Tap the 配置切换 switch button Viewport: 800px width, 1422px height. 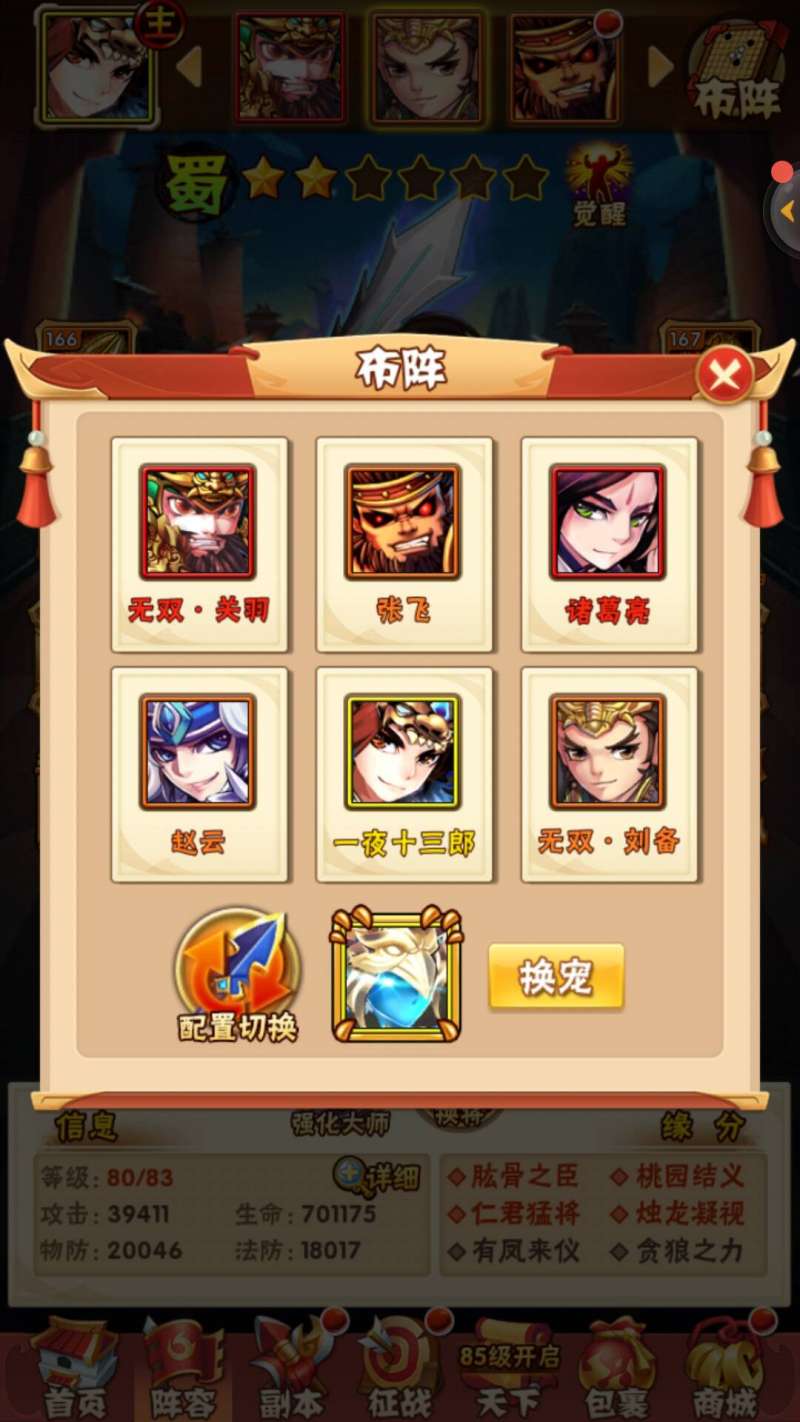tap(237, 973)
